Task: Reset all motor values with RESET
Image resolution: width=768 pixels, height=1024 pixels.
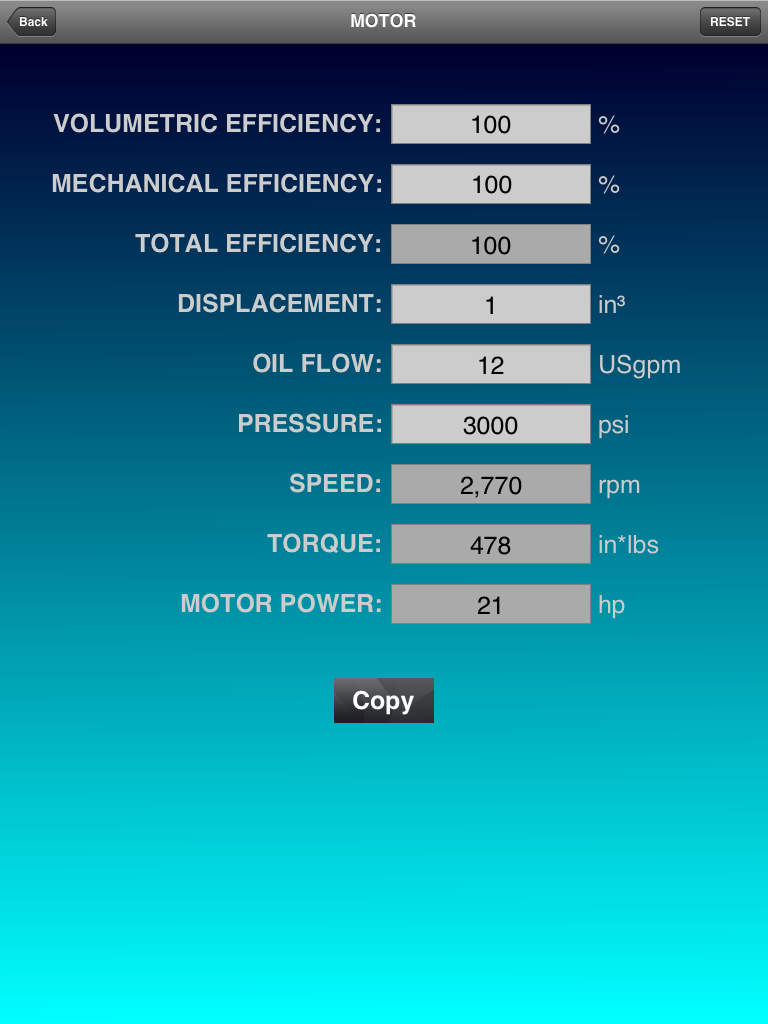Action: [x=729, y=22]
